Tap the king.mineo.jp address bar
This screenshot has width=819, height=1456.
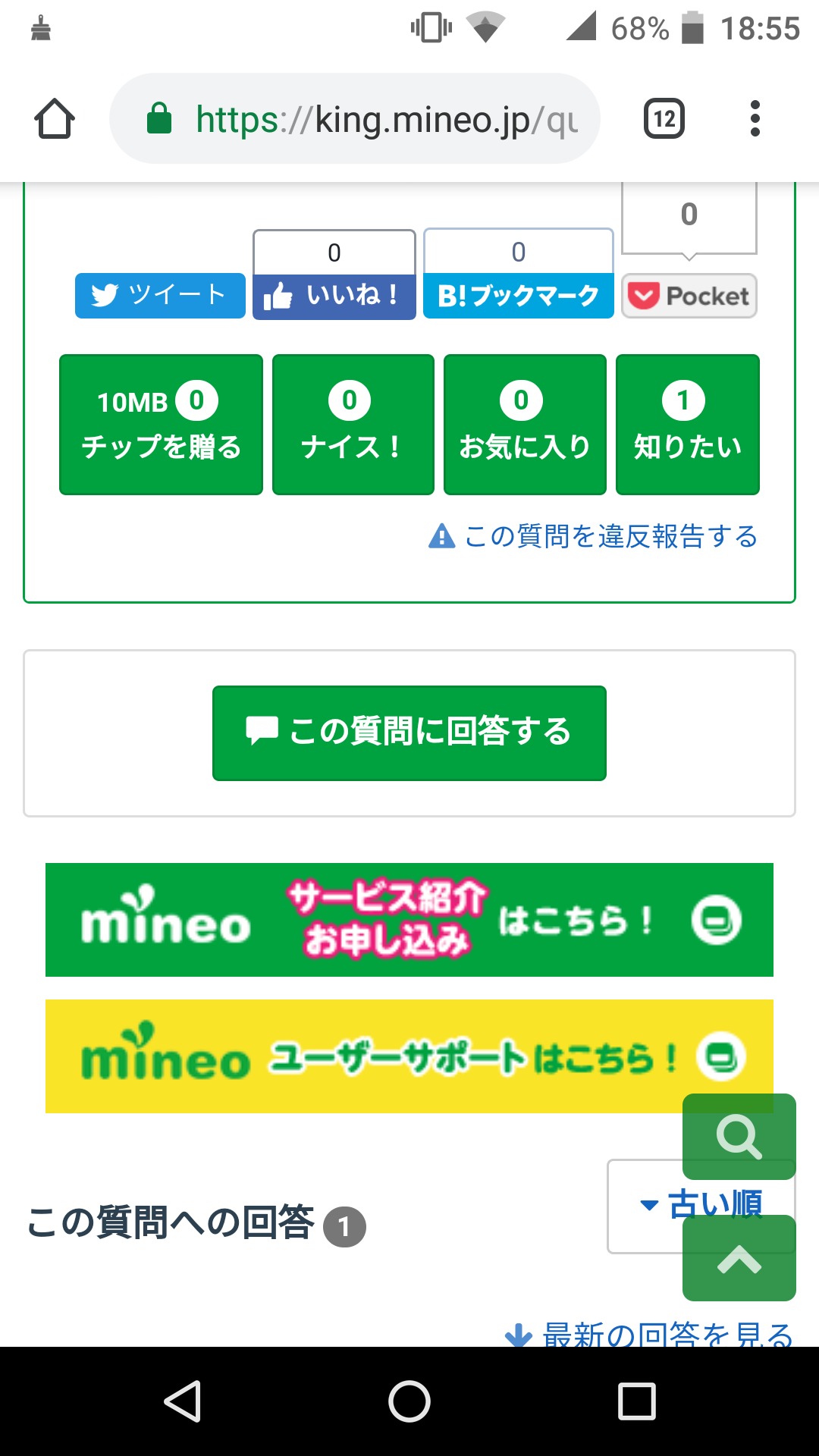(355, 119)
